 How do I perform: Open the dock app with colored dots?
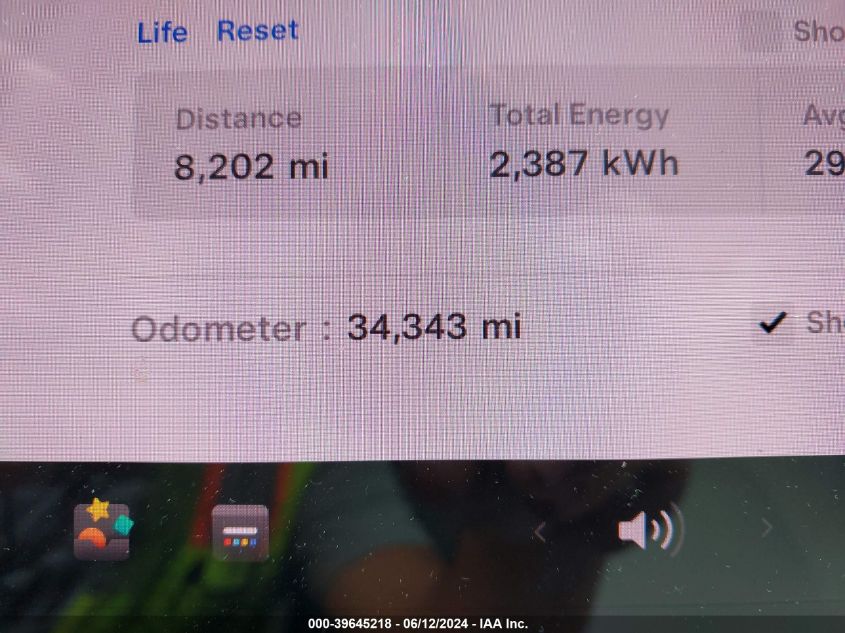[240, 532]
